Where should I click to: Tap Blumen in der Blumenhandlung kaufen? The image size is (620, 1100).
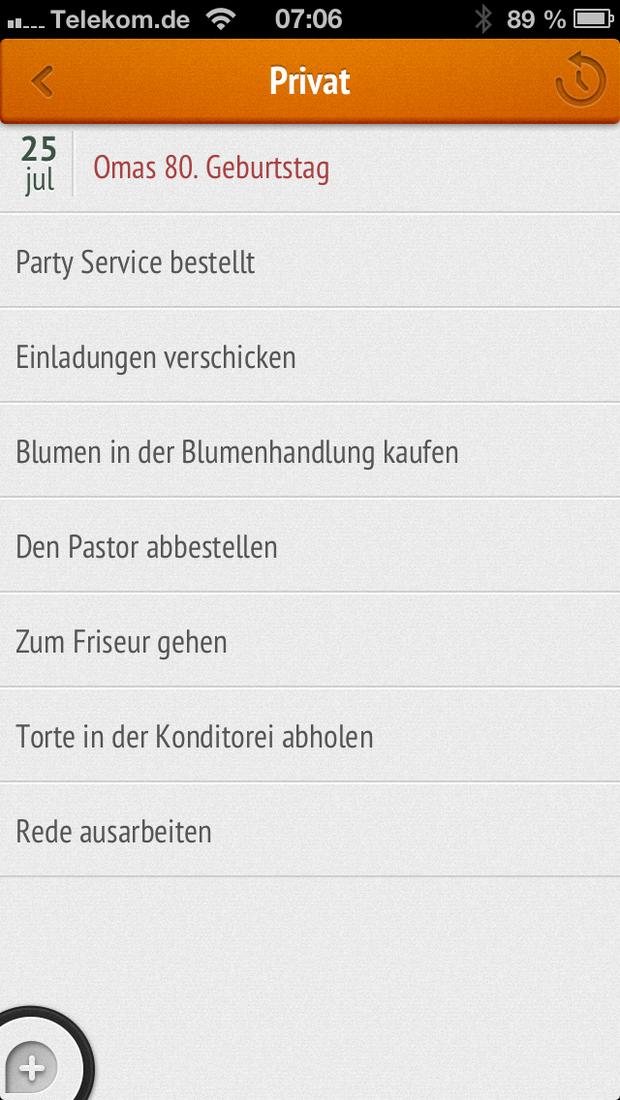coord(310,450)
